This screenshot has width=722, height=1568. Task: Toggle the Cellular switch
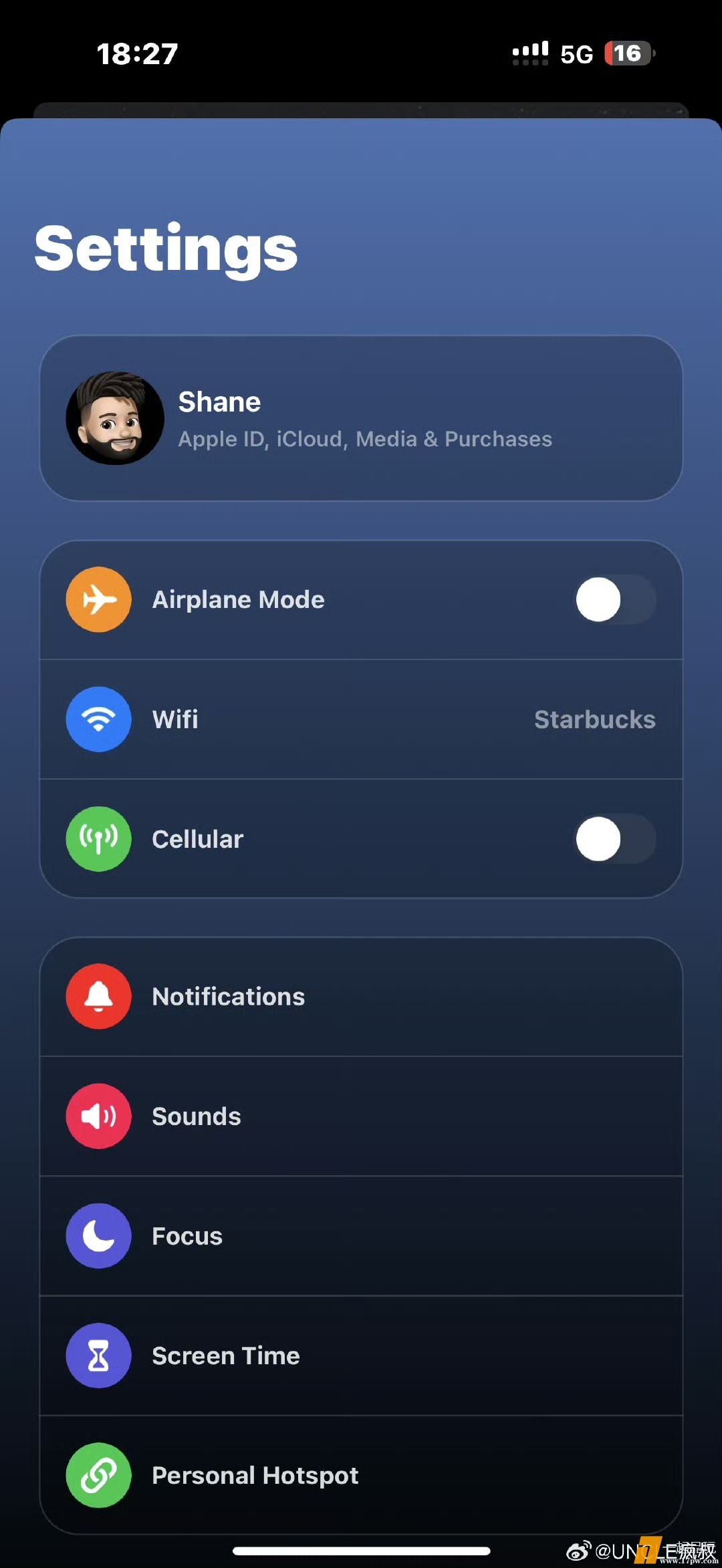pos(615,839)
